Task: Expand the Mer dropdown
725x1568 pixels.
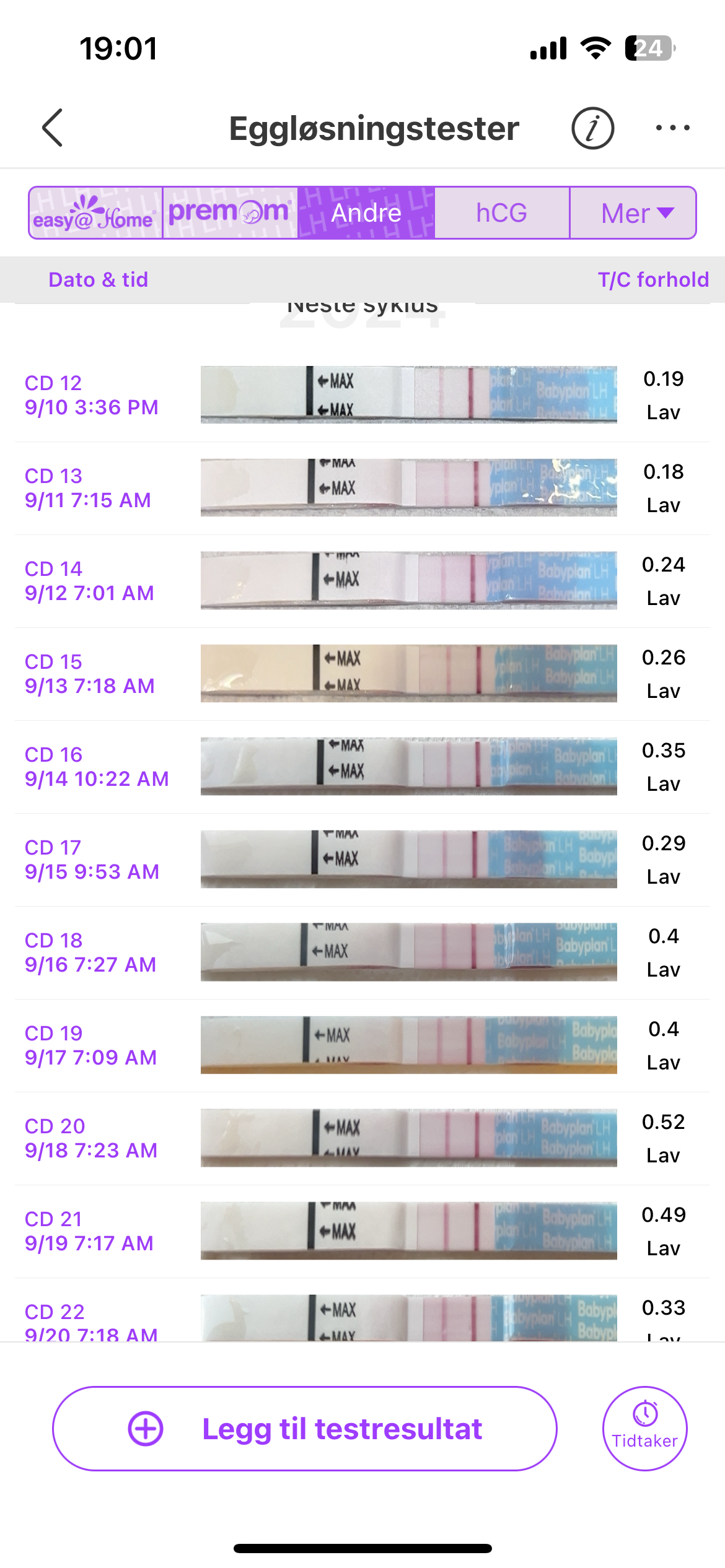Action: coord(633,213)
